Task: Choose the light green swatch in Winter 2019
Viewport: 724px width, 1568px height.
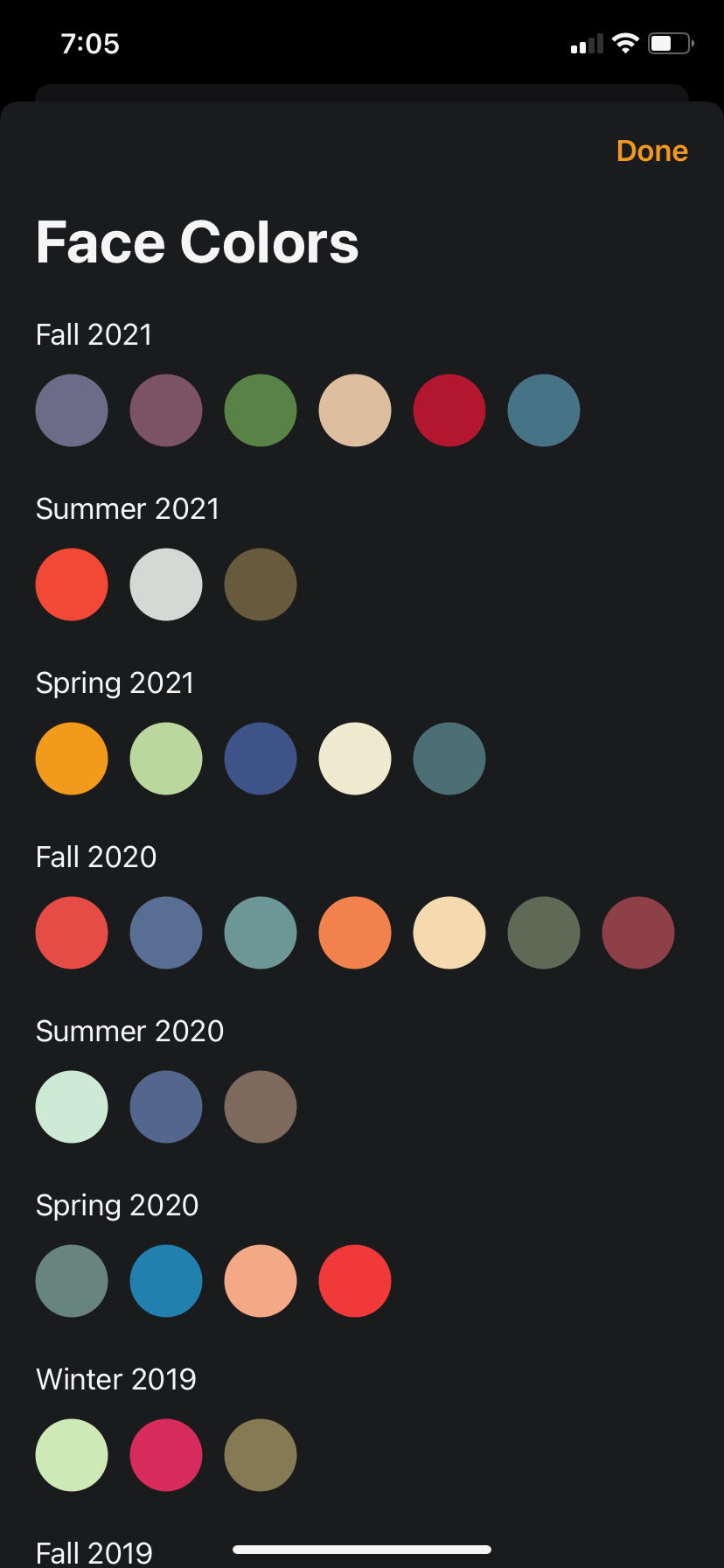Action: 72,1455
